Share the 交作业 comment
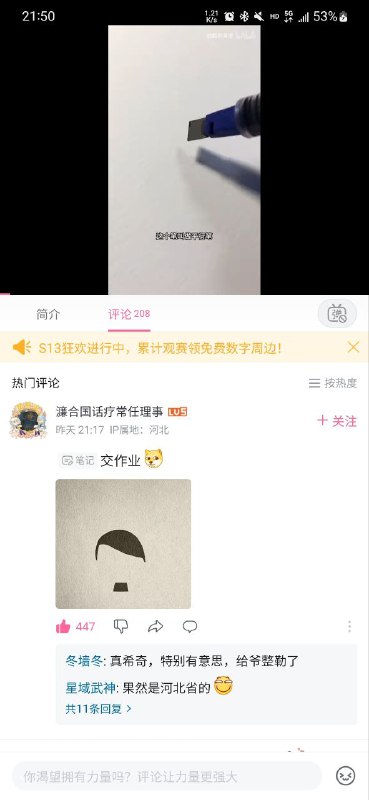This screenshot has height=800, width=369. pyautogui.click(x=155, y=627)
